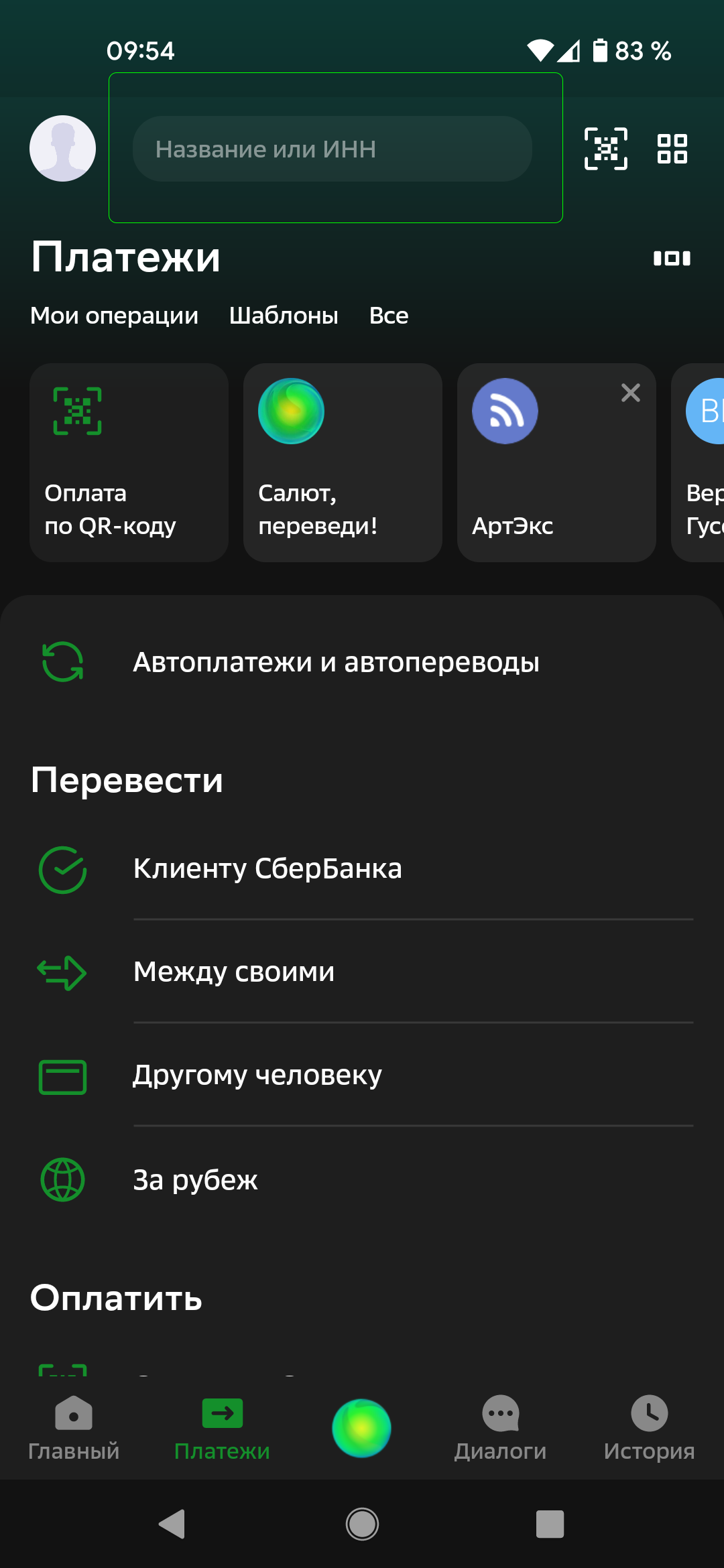724x1568 pixels.
Task: Open the 'АртЭкс' payment card
Action: click(x=536, y=469)
